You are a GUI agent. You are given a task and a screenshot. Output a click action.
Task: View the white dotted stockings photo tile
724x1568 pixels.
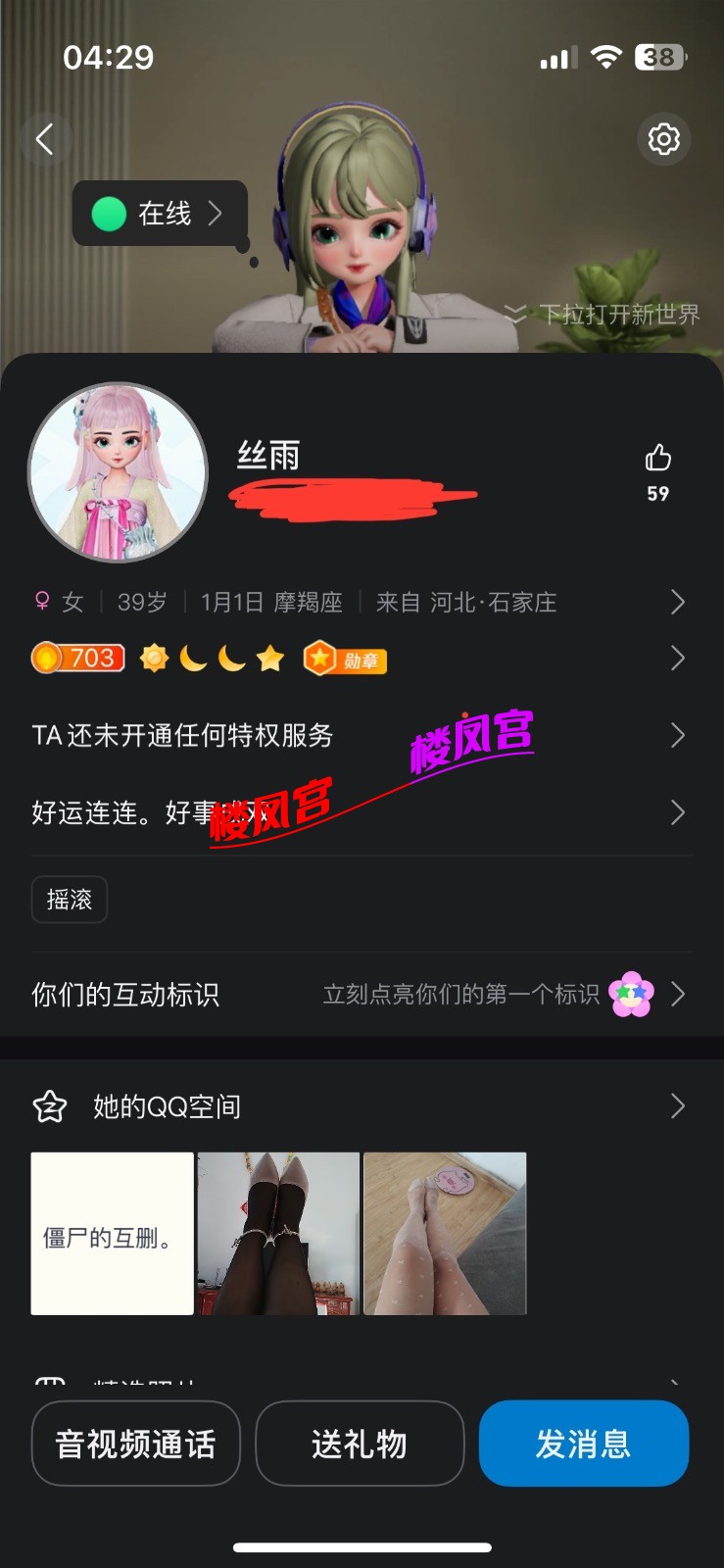(x=445, y=1234)
